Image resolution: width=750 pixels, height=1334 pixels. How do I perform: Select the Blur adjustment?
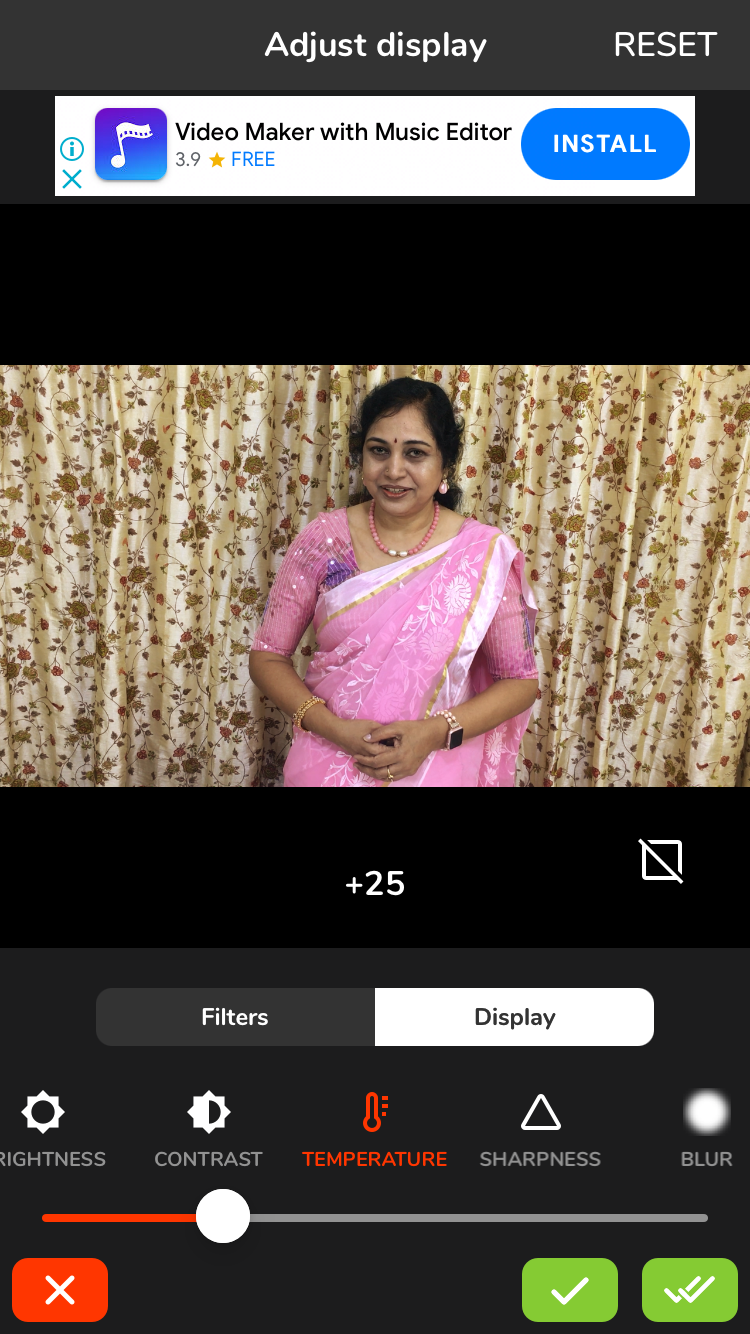click(706, 1131)
